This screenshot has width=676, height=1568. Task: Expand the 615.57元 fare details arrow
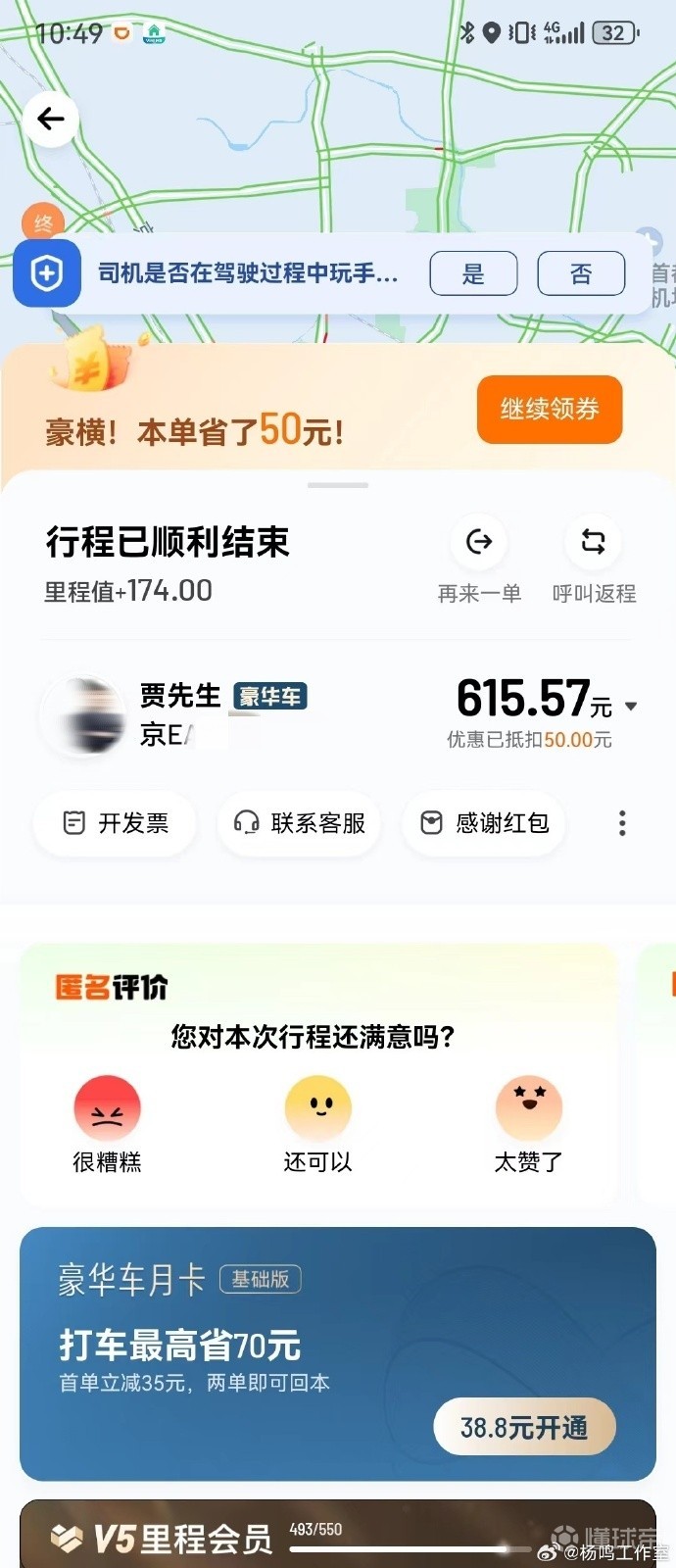631,706
